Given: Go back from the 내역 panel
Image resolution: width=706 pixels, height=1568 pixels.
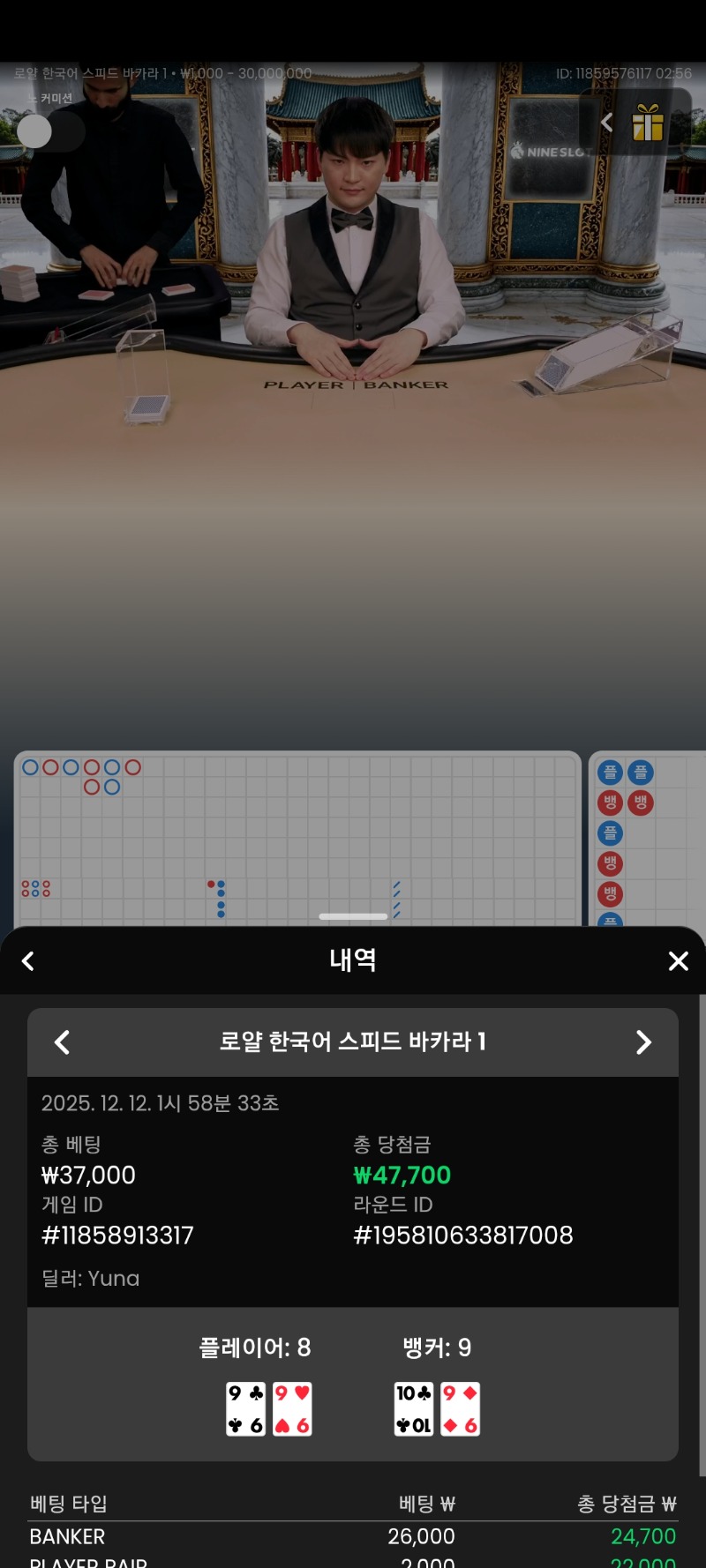Looking at the screenshot, I should [x=28, y=961].
